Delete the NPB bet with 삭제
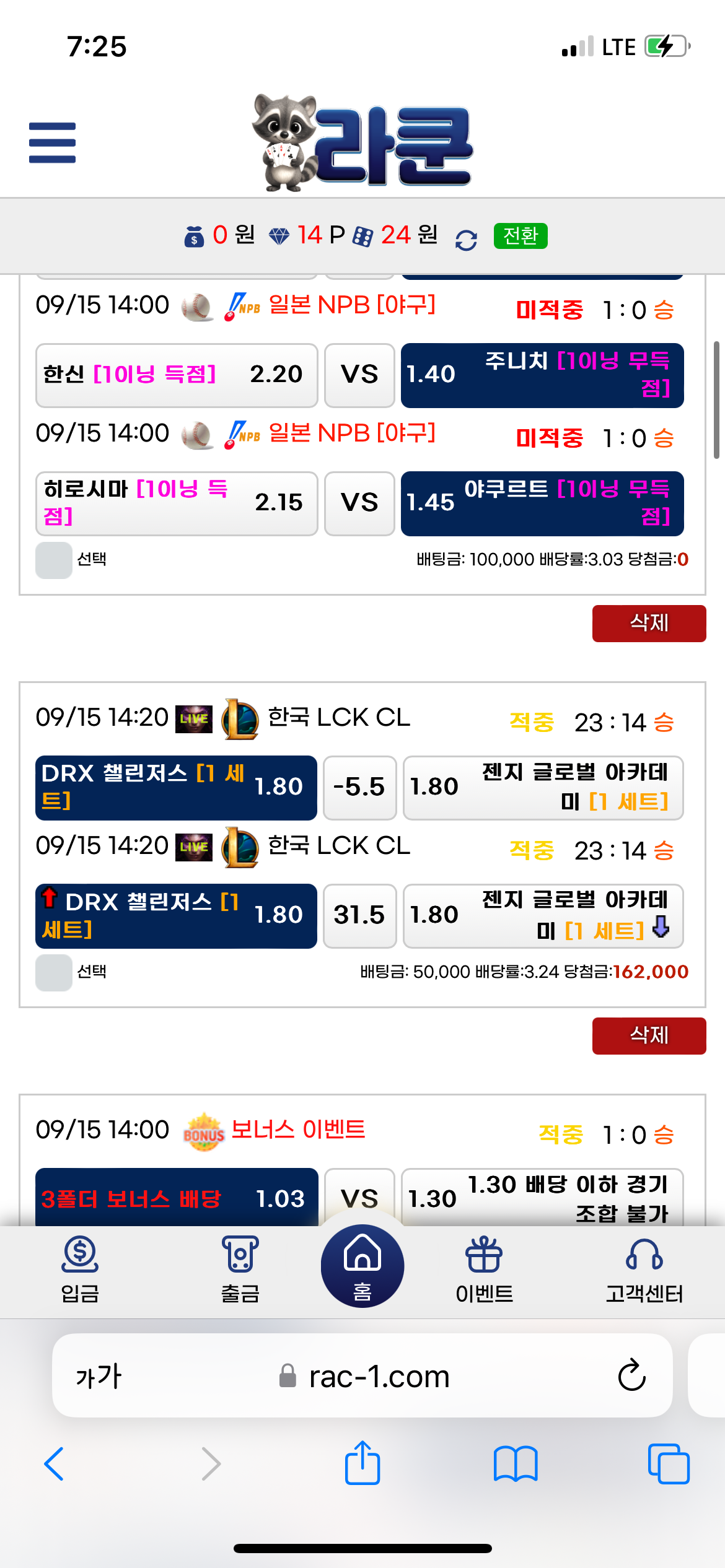This screenshot has height=1568, width=725. (649, 623)
